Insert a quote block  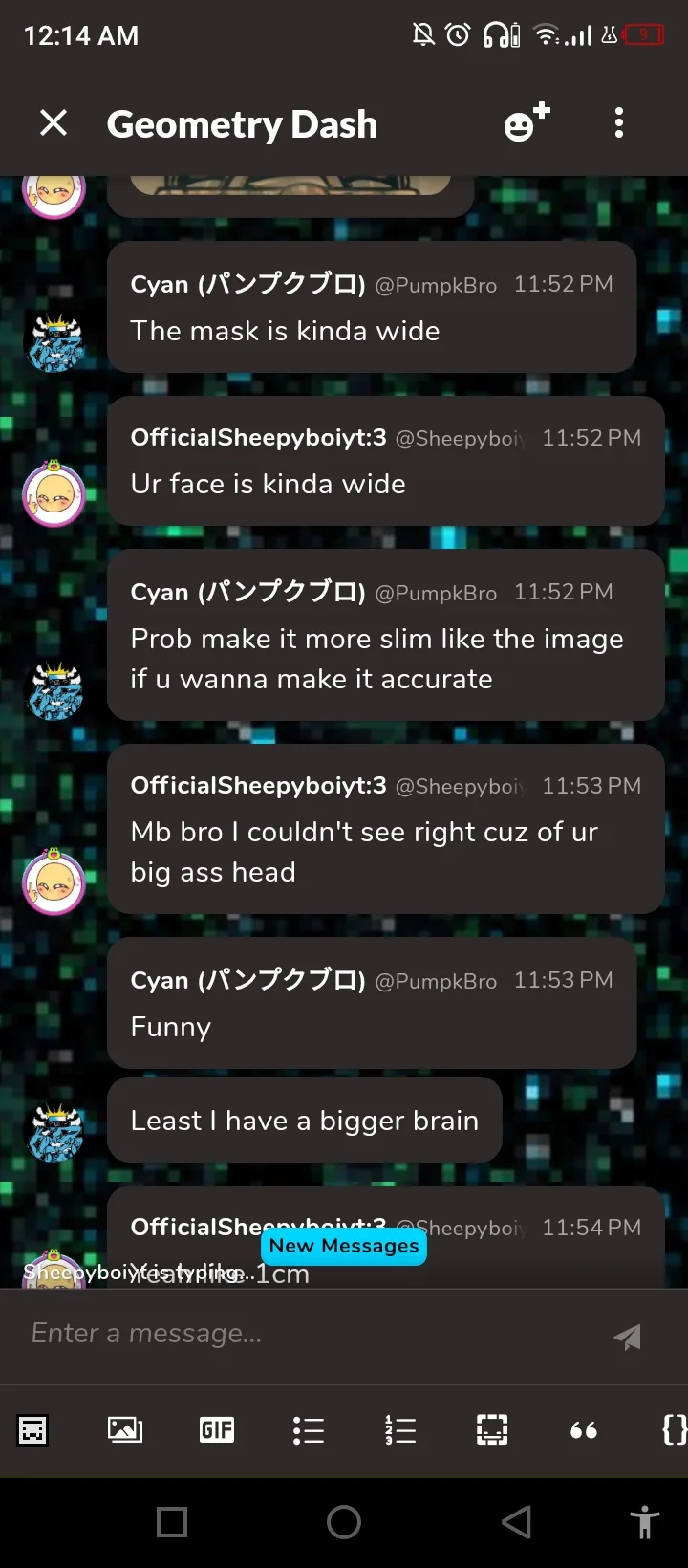(x=584, y=1430)
